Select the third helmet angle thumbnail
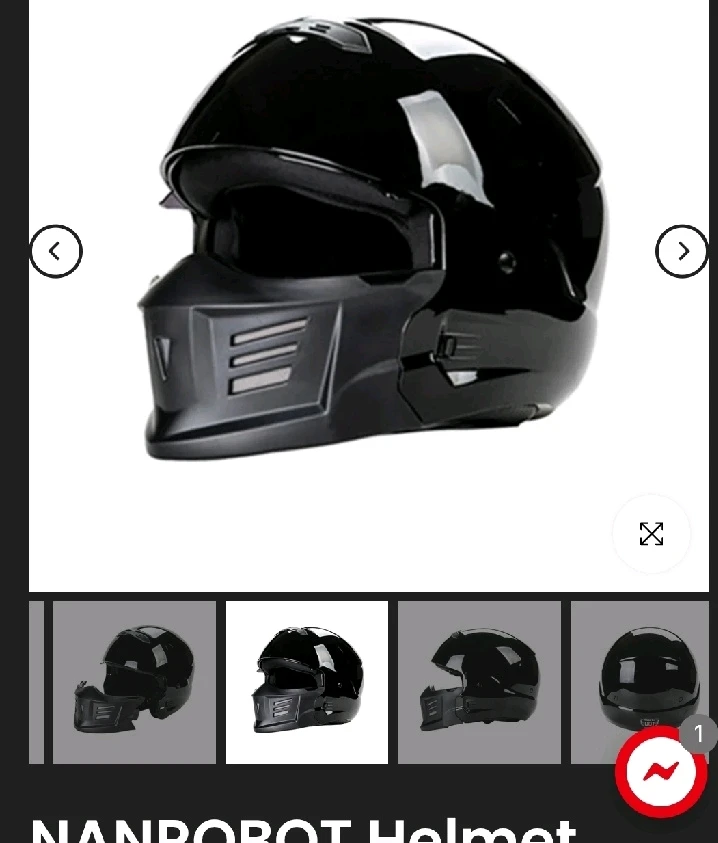Screen dimensions: 718x843 (x=479, y=682)
